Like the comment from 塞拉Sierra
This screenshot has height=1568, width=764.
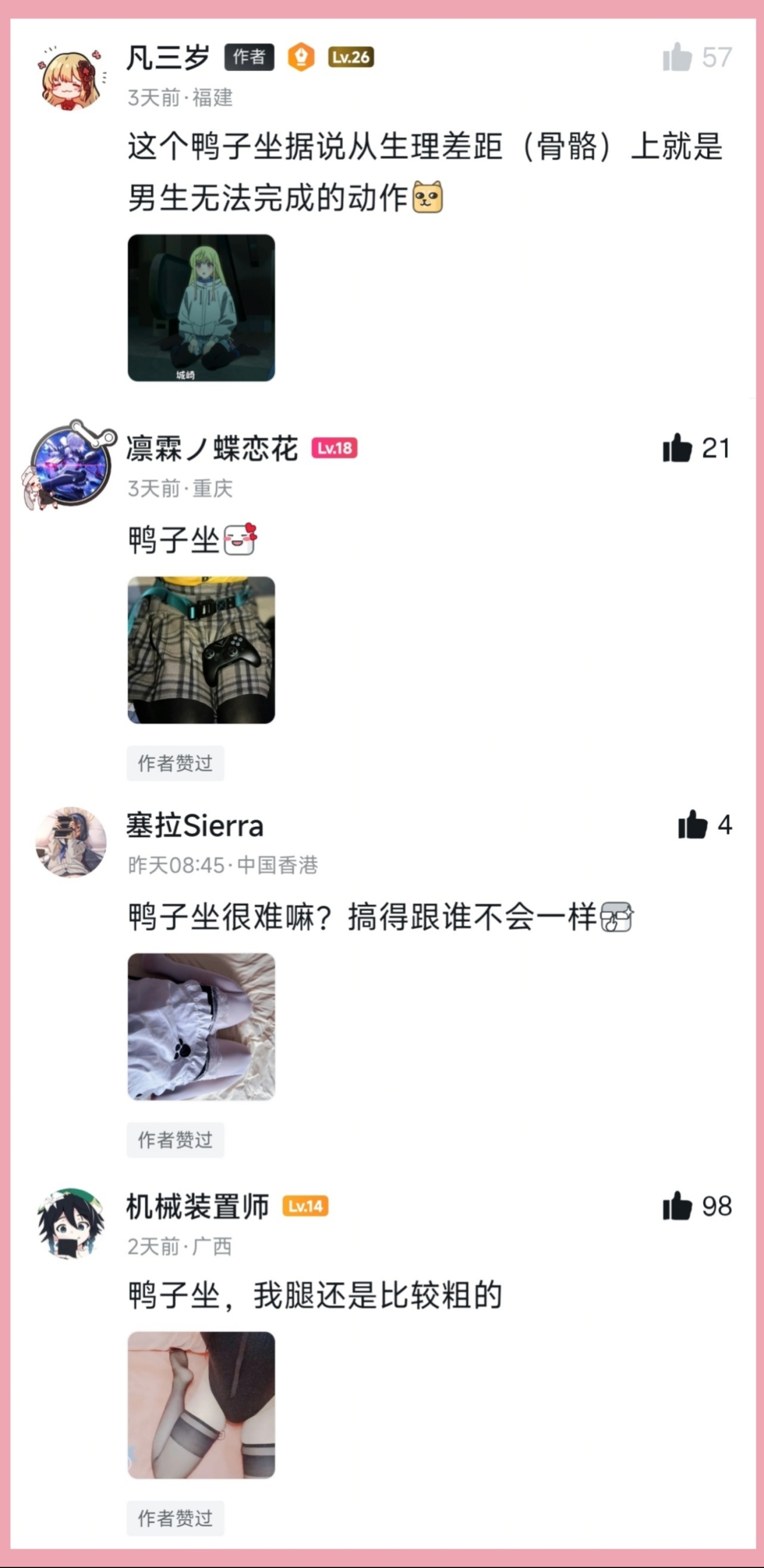coord(693,825)
